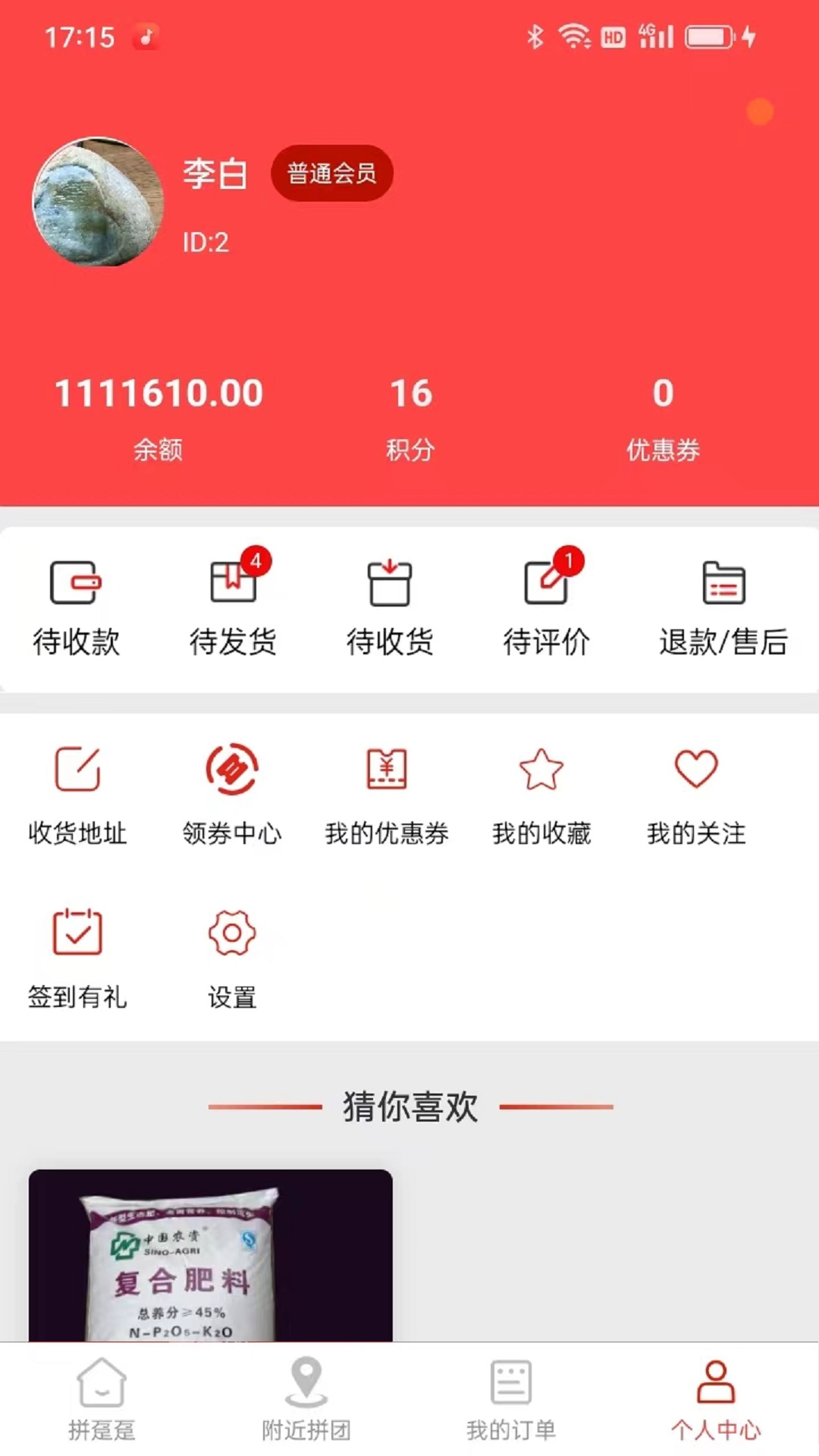This screenshot has width=819, height=1456.
Task: Tap the 普通会员 membership badge
Action: 331,173
